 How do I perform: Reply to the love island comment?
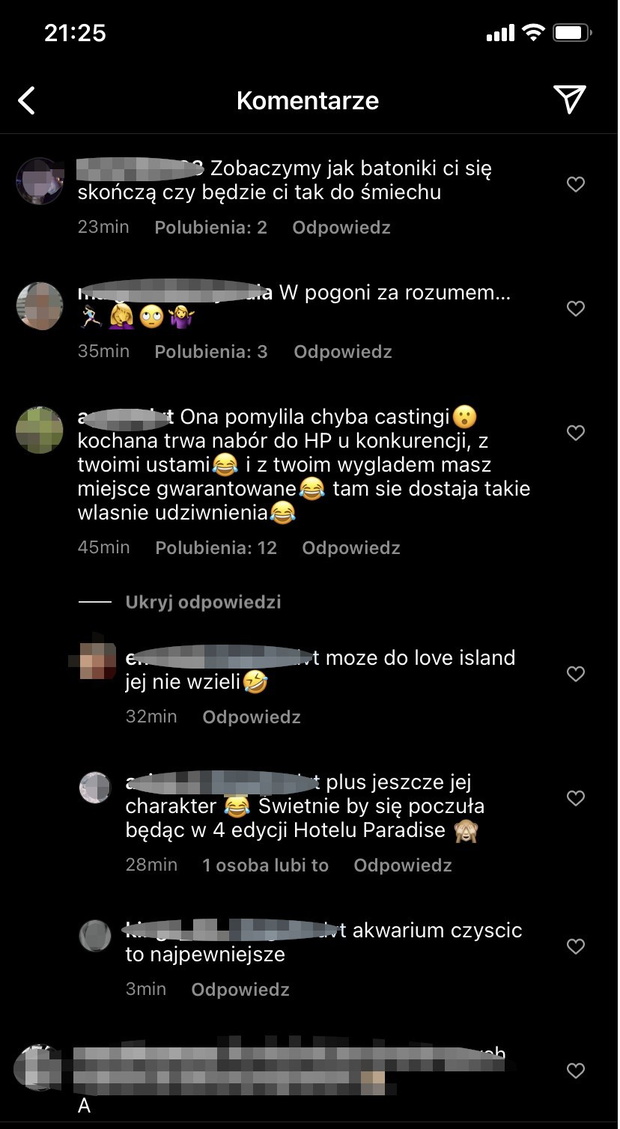251,717
